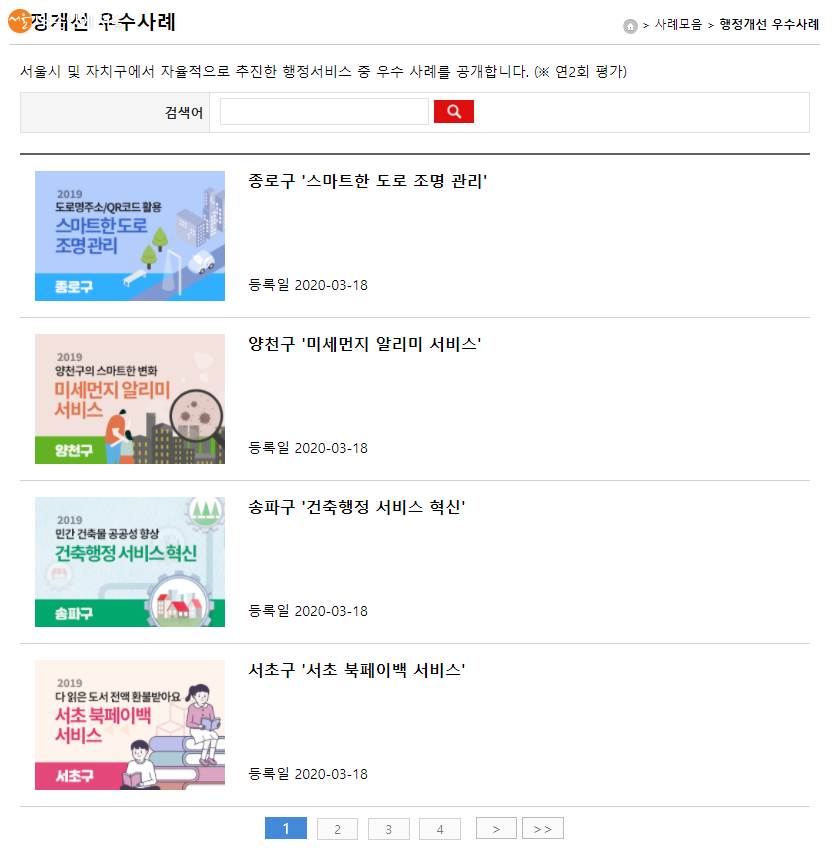The image size is (834, 850).
Task: Open 사례모음 breadcrumb link
Action: coord(678,25)
